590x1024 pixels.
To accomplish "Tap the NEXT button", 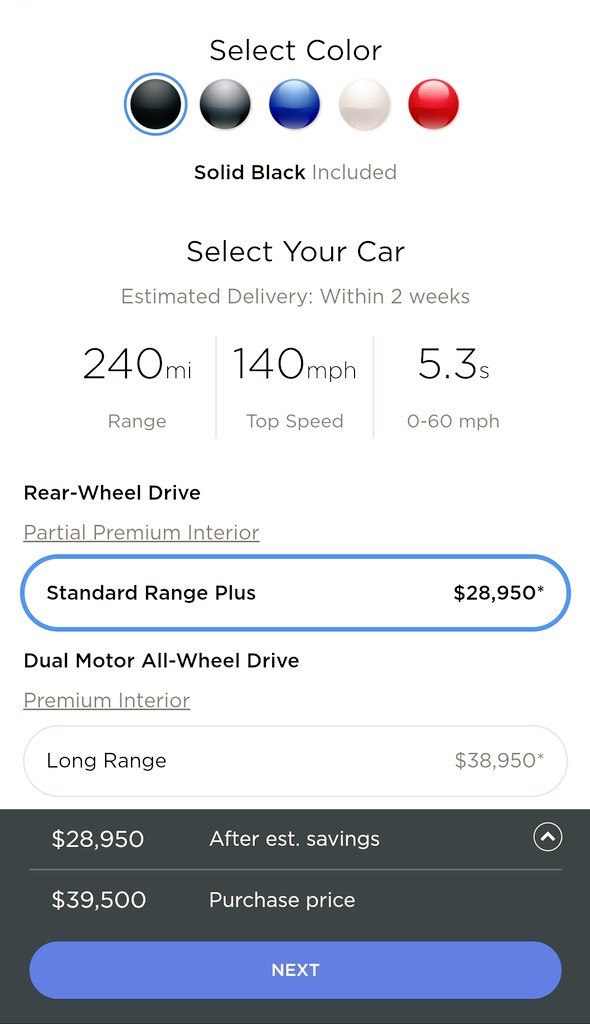I will [295, 970].
